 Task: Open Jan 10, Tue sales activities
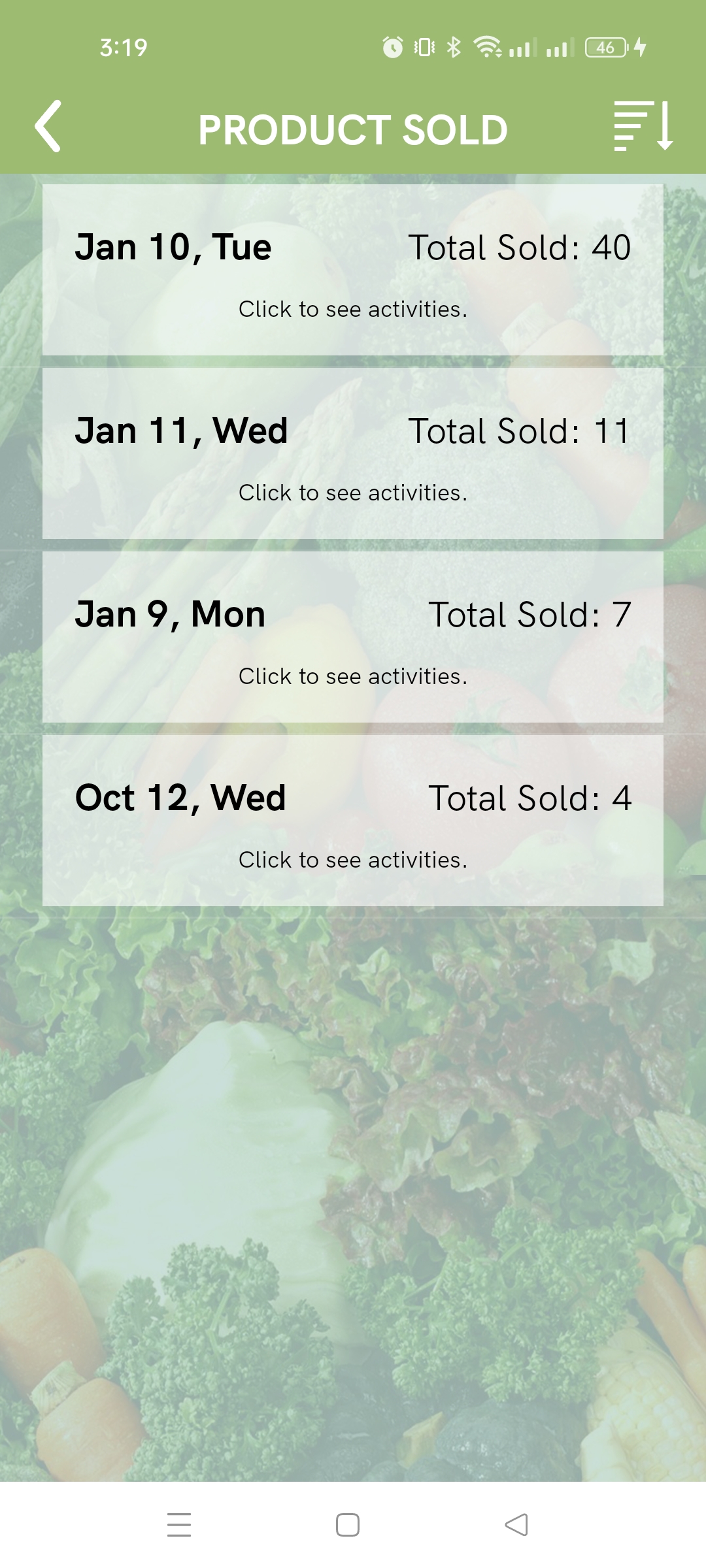click(x=353, y=270)
